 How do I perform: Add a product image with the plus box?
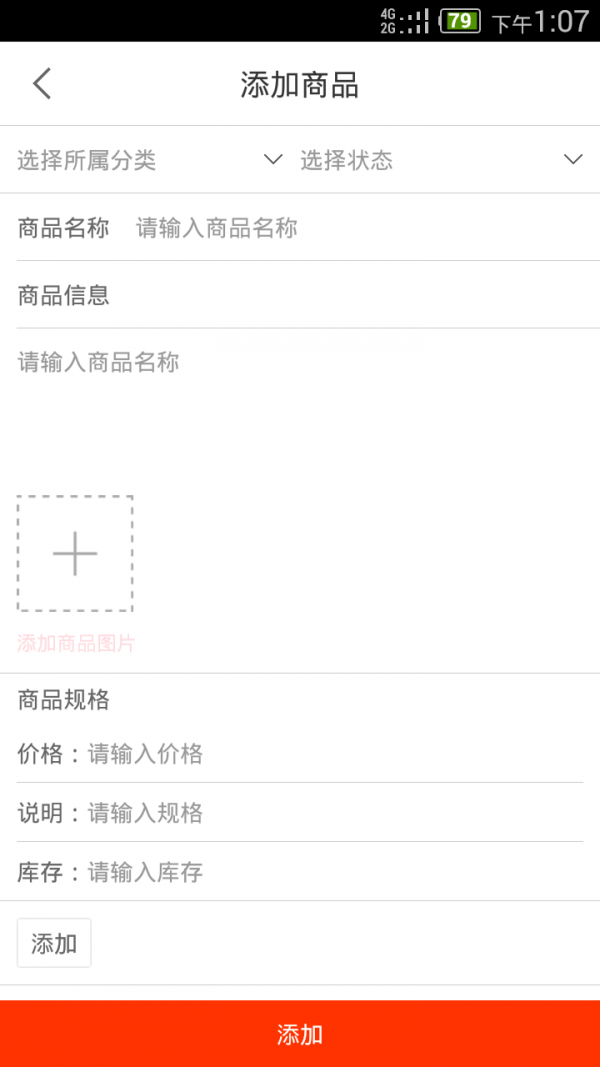click(75, 553)
